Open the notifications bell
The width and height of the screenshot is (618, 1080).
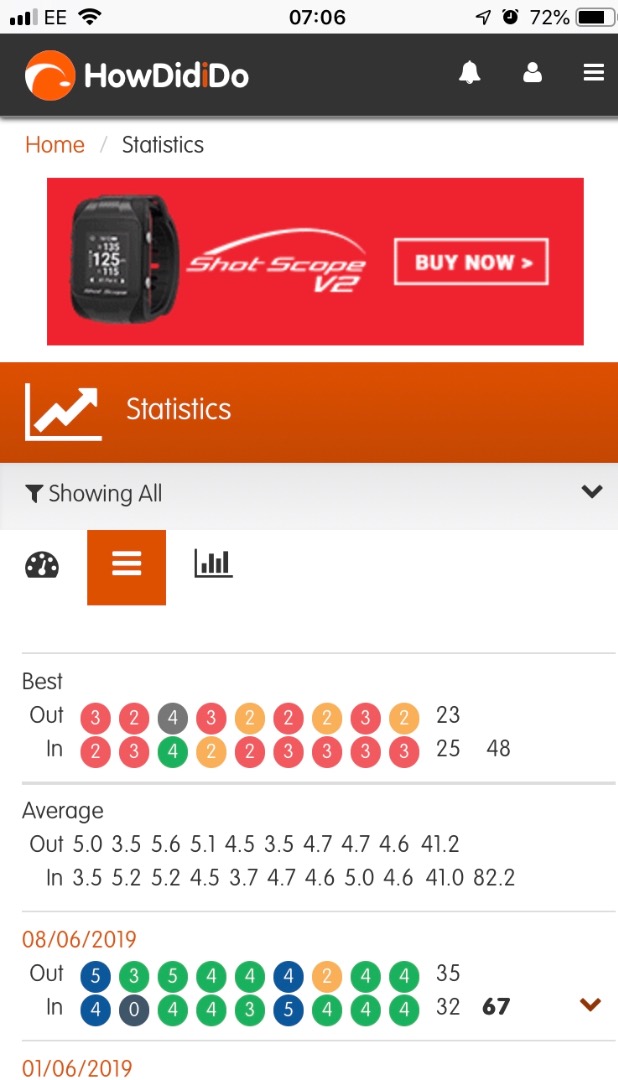coord(469,73)
